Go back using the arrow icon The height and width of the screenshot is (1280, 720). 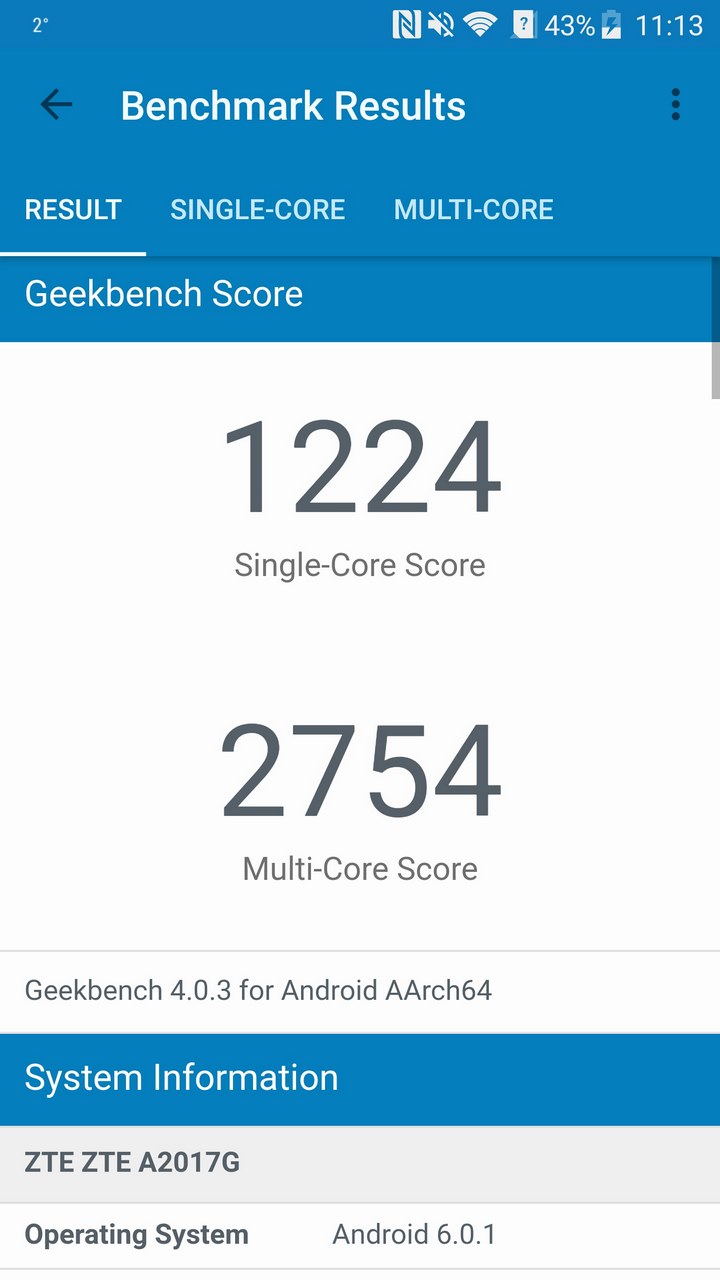pyautogui.click(x=56, y=105)
